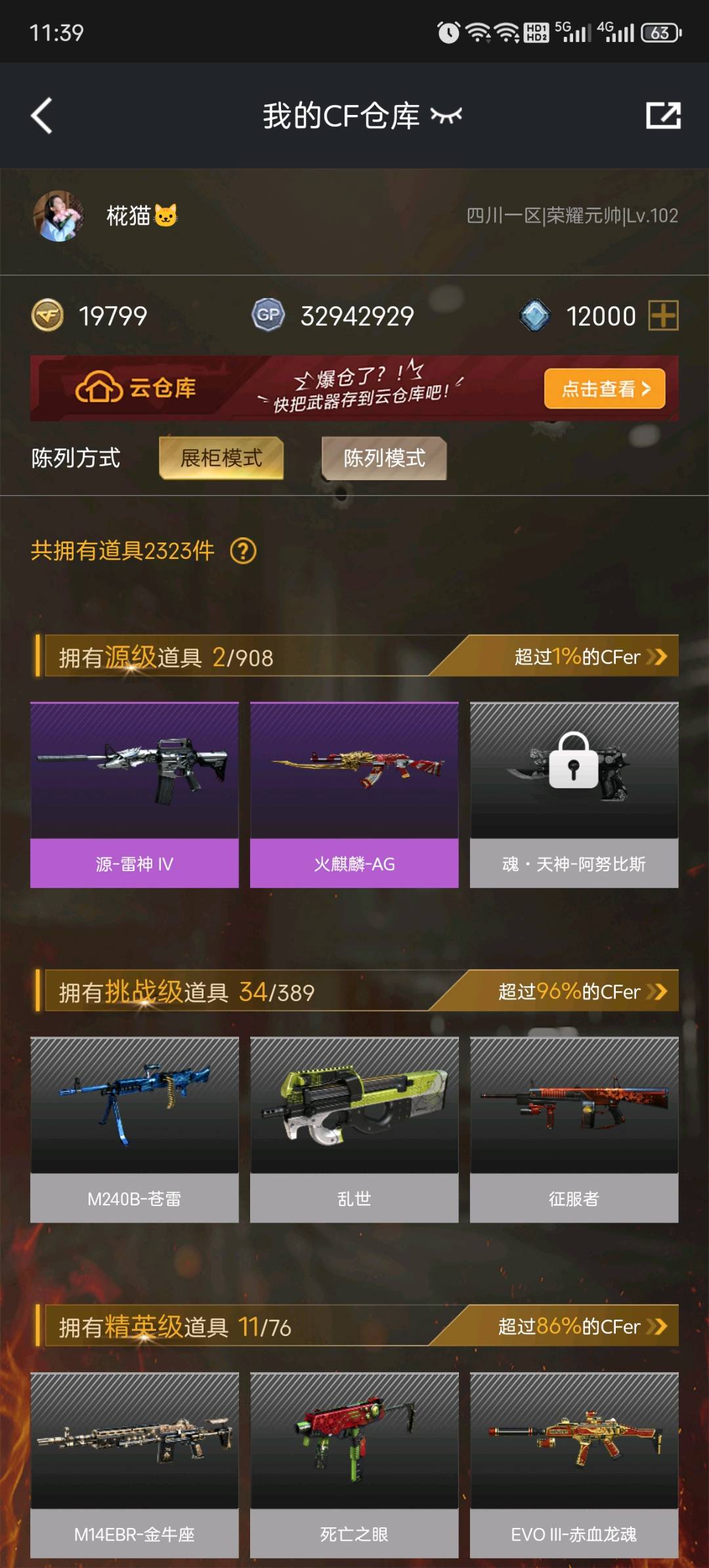Tap 点击查看 on the 云仓库 banner

pos(605,388)
